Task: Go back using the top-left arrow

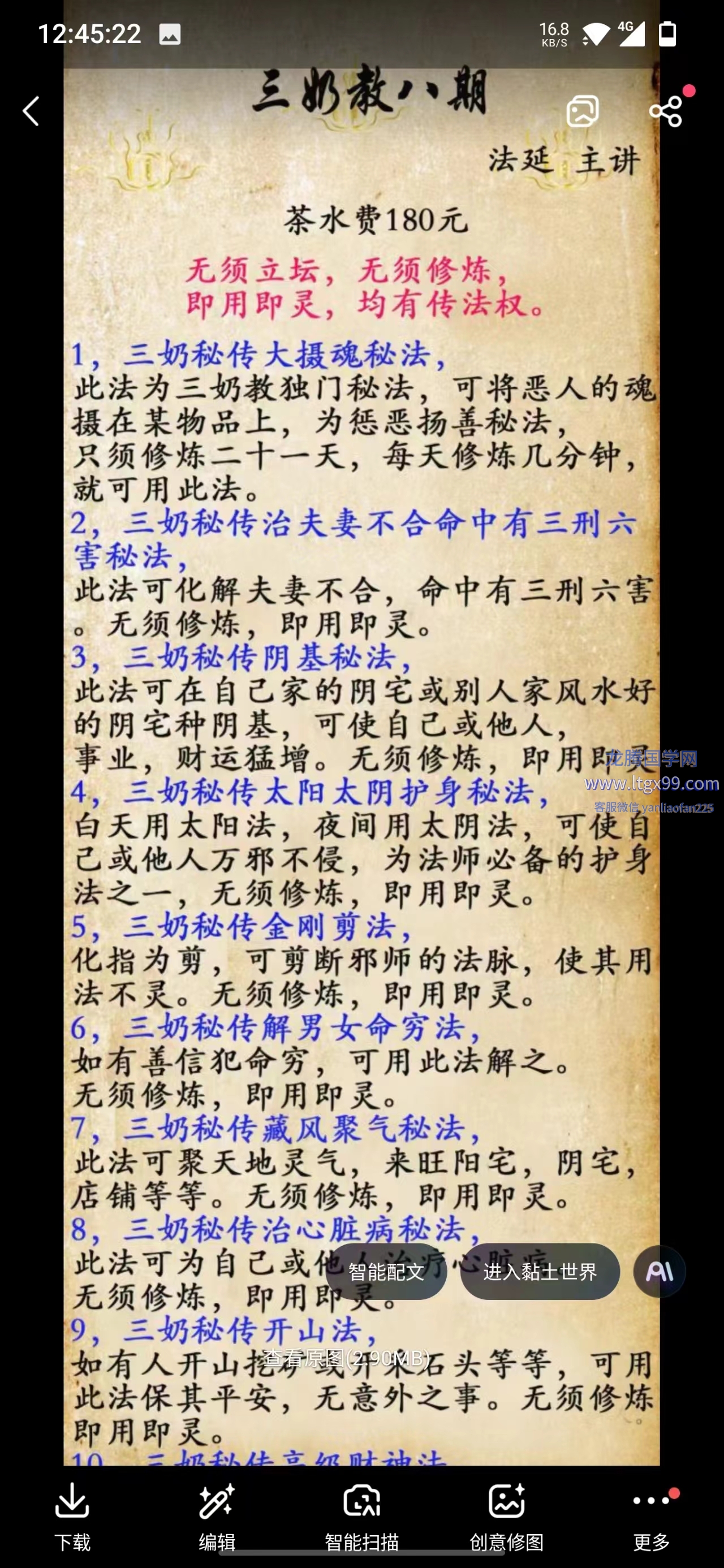Action: point(31,111)
